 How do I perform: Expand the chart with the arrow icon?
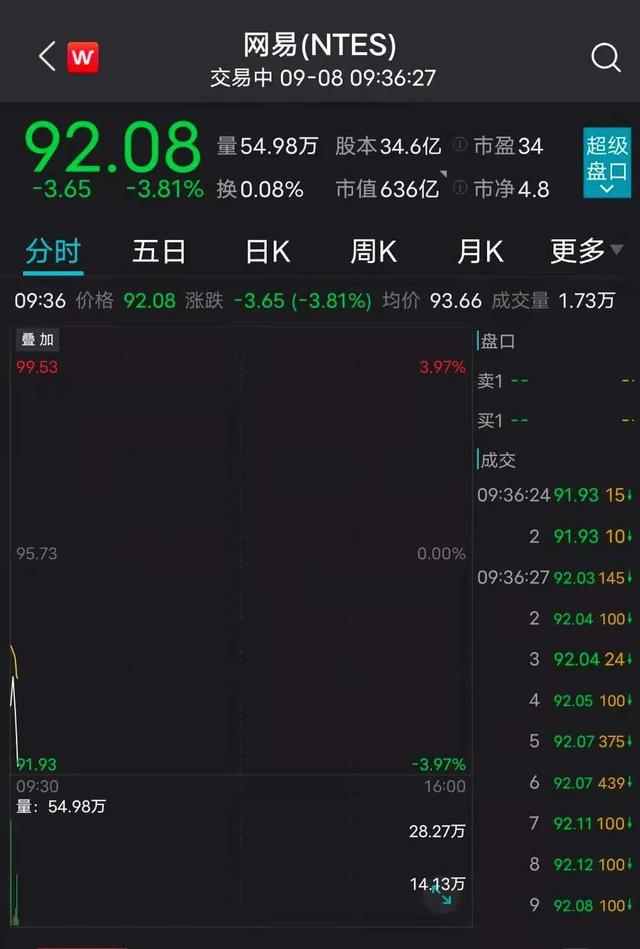click(442, 896)
